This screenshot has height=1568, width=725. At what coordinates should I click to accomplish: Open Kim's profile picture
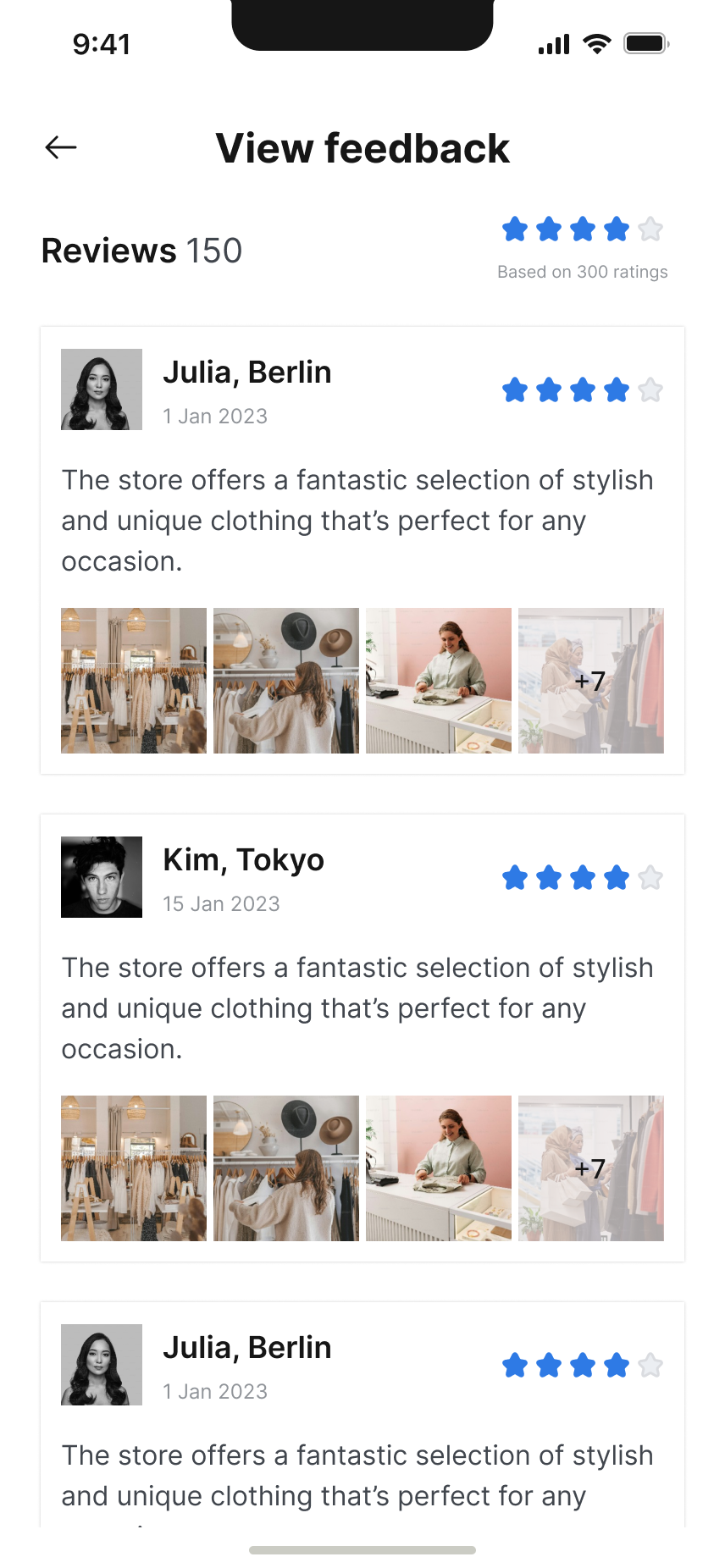click(x=102, y=877)
